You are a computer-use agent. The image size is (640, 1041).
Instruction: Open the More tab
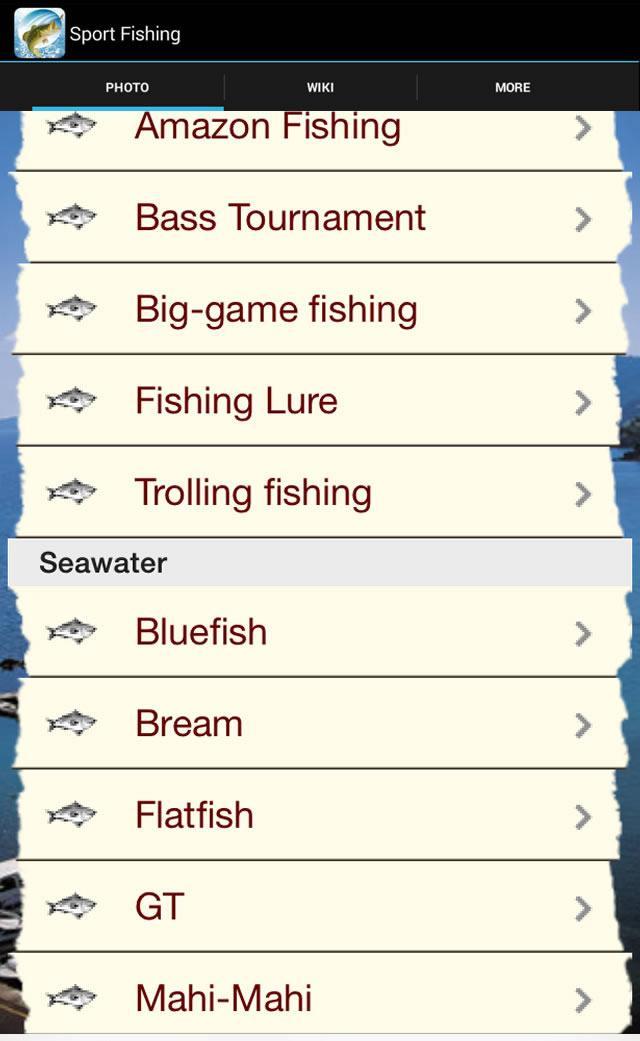(x=512, y=87)
